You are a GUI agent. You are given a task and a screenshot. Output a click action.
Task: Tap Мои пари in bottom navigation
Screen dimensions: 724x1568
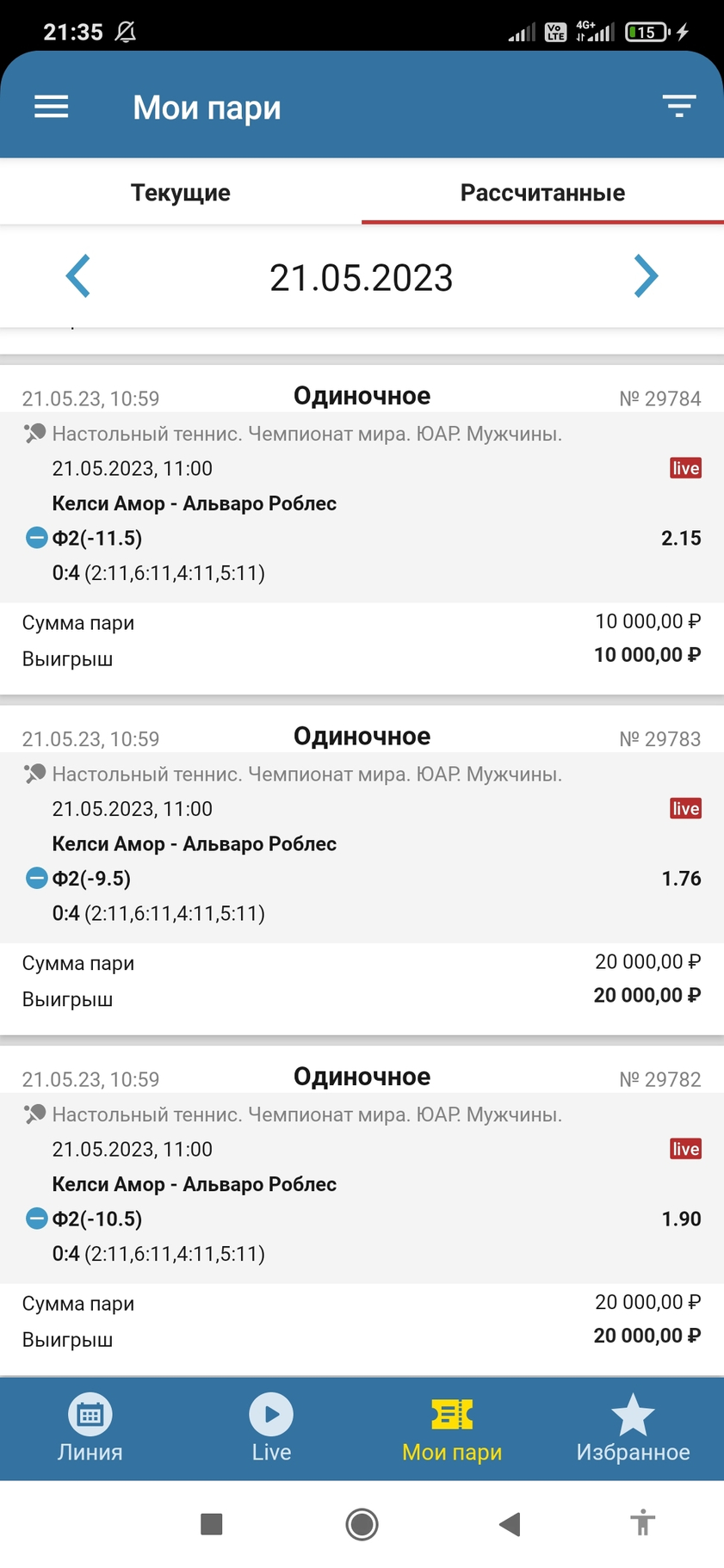click(452, 1429)
